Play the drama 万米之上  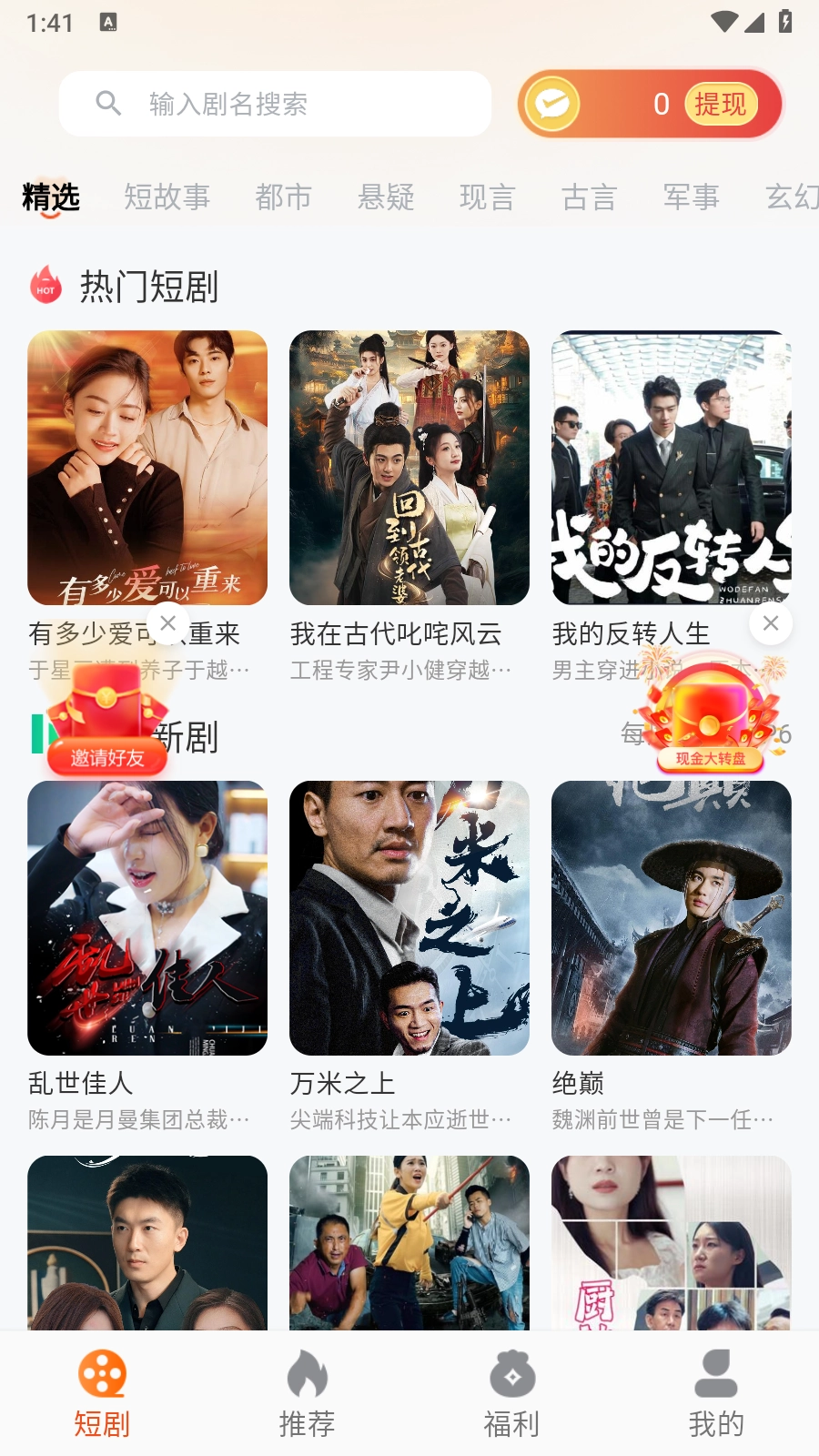pos(409,918)
